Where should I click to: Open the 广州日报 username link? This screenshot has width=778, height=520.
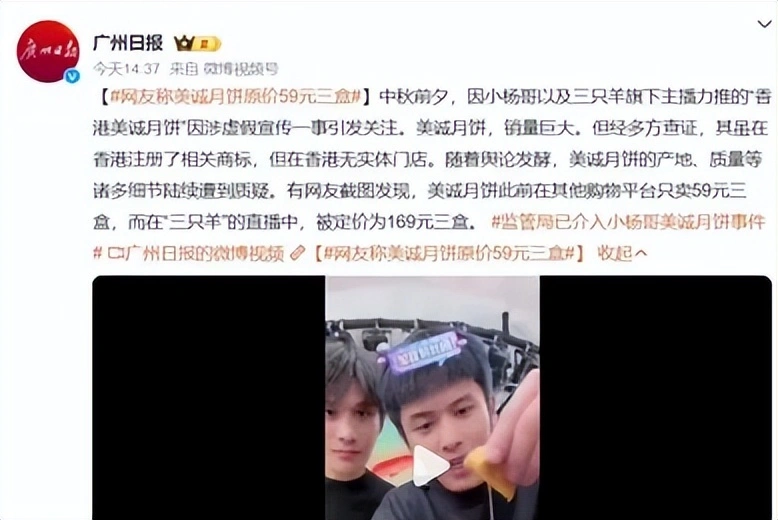click(127, 43)
